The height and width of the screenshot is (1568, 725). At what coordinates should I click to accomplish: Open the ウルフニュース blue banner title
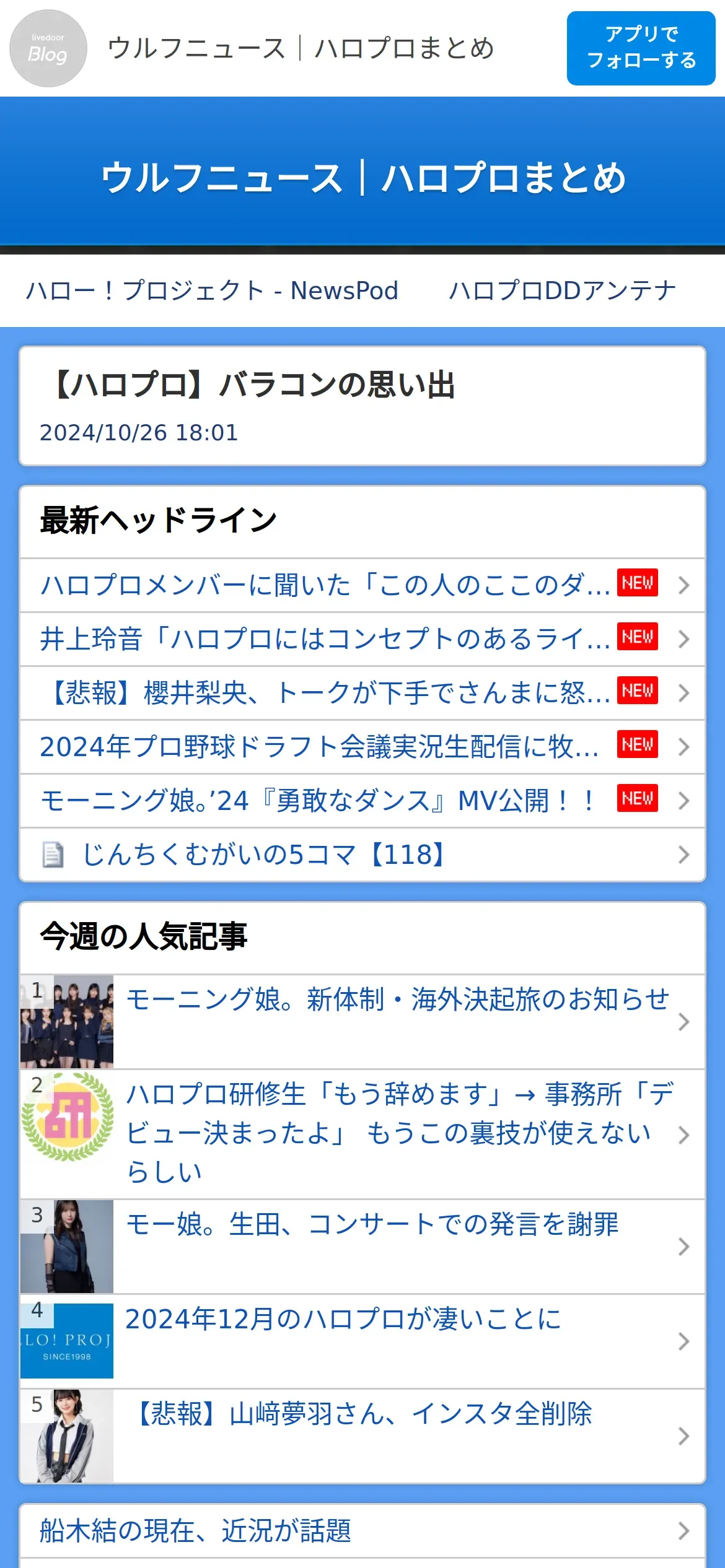362,178
